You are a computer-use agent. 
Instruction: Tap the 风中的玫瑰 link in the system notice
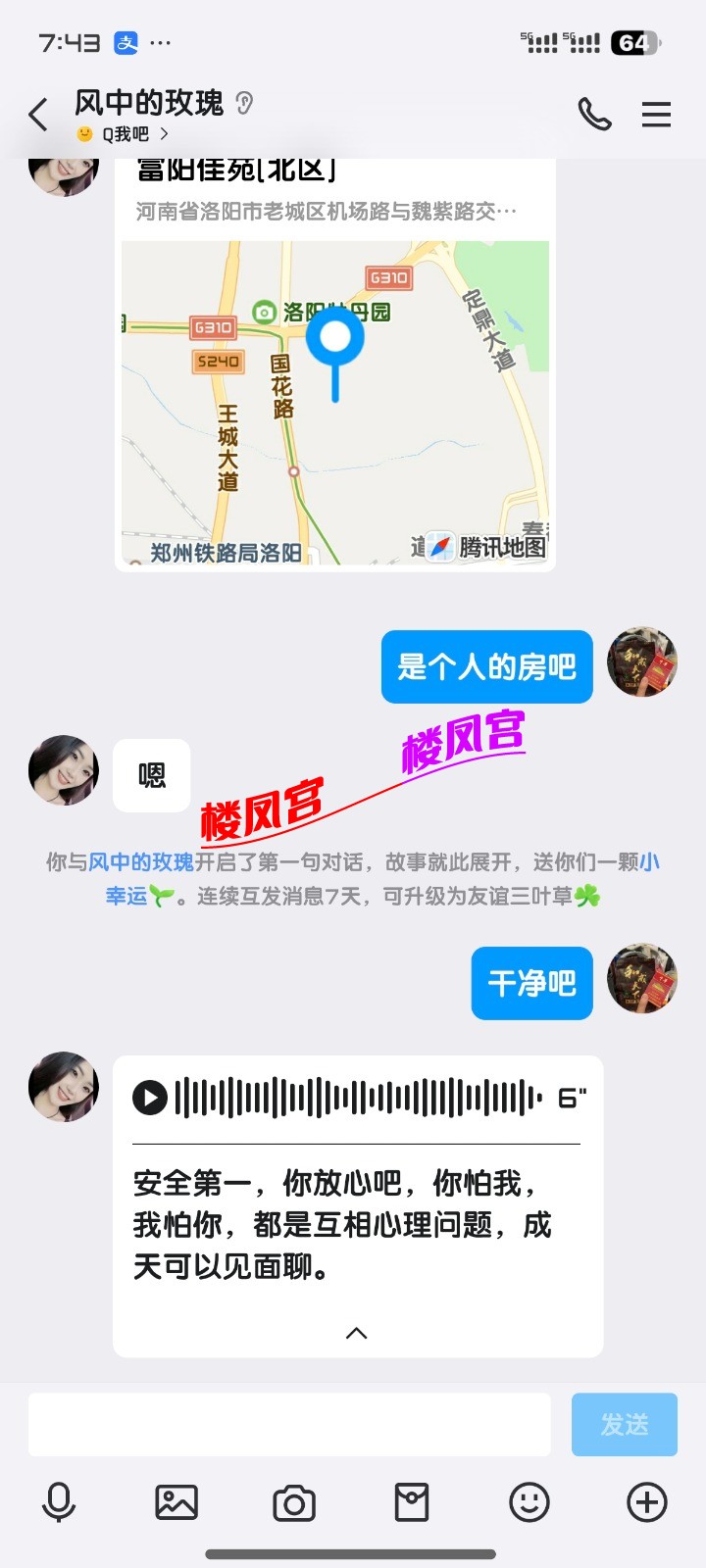click(141, 862)
